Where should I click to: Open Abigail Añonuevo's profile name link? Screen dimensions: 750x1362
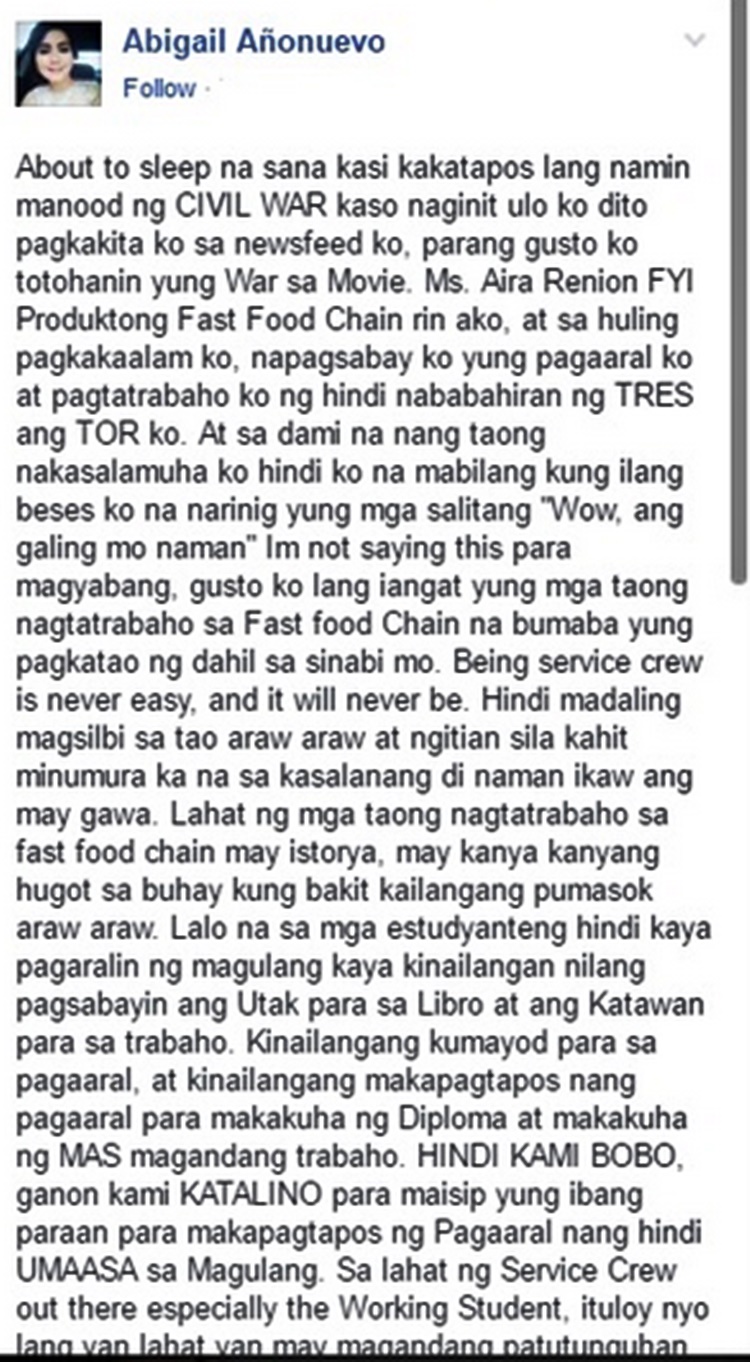[x=253, y=42]
